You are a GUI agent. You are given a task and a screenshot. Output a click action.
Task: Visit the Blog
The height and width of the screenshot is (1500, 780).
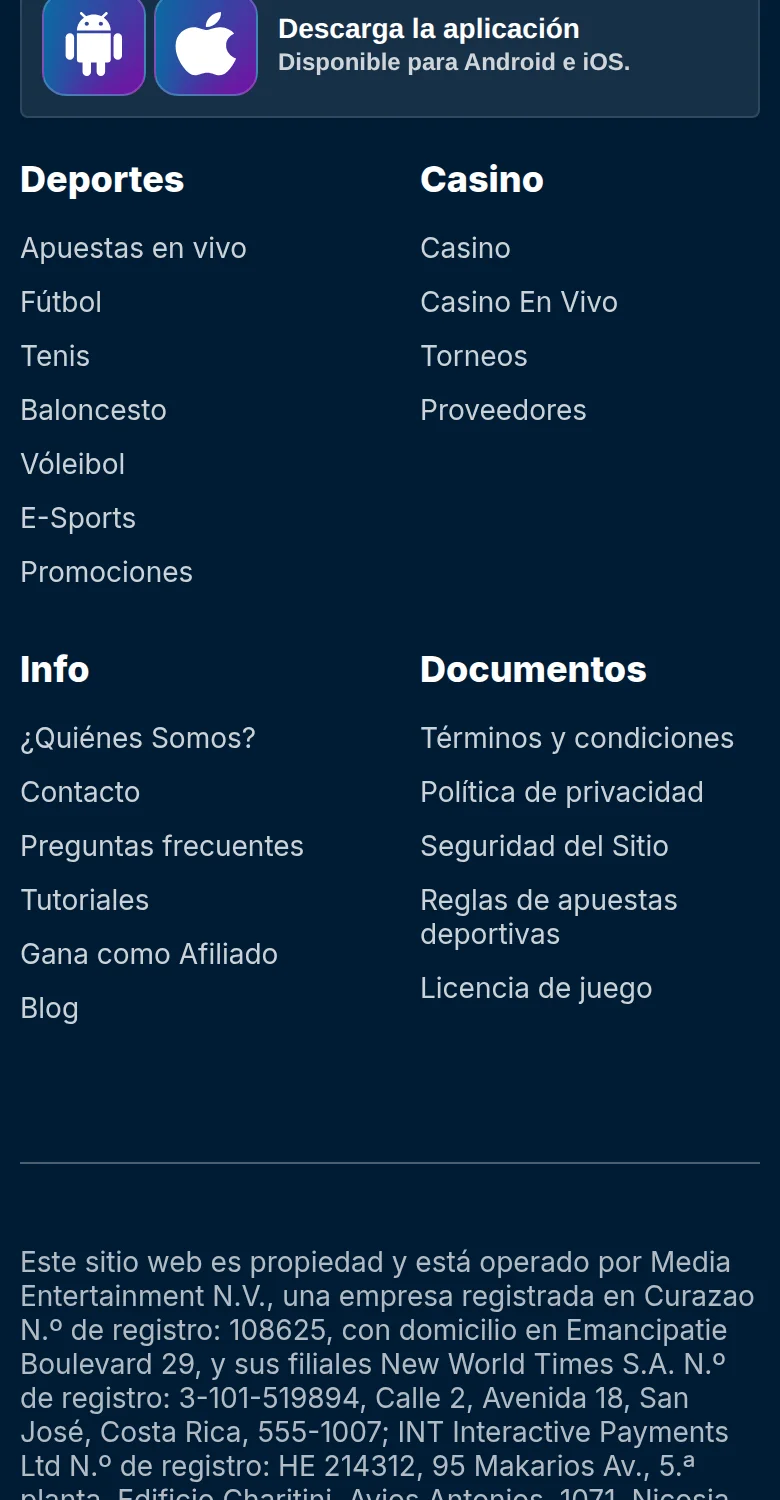(x=49, y=1008)
